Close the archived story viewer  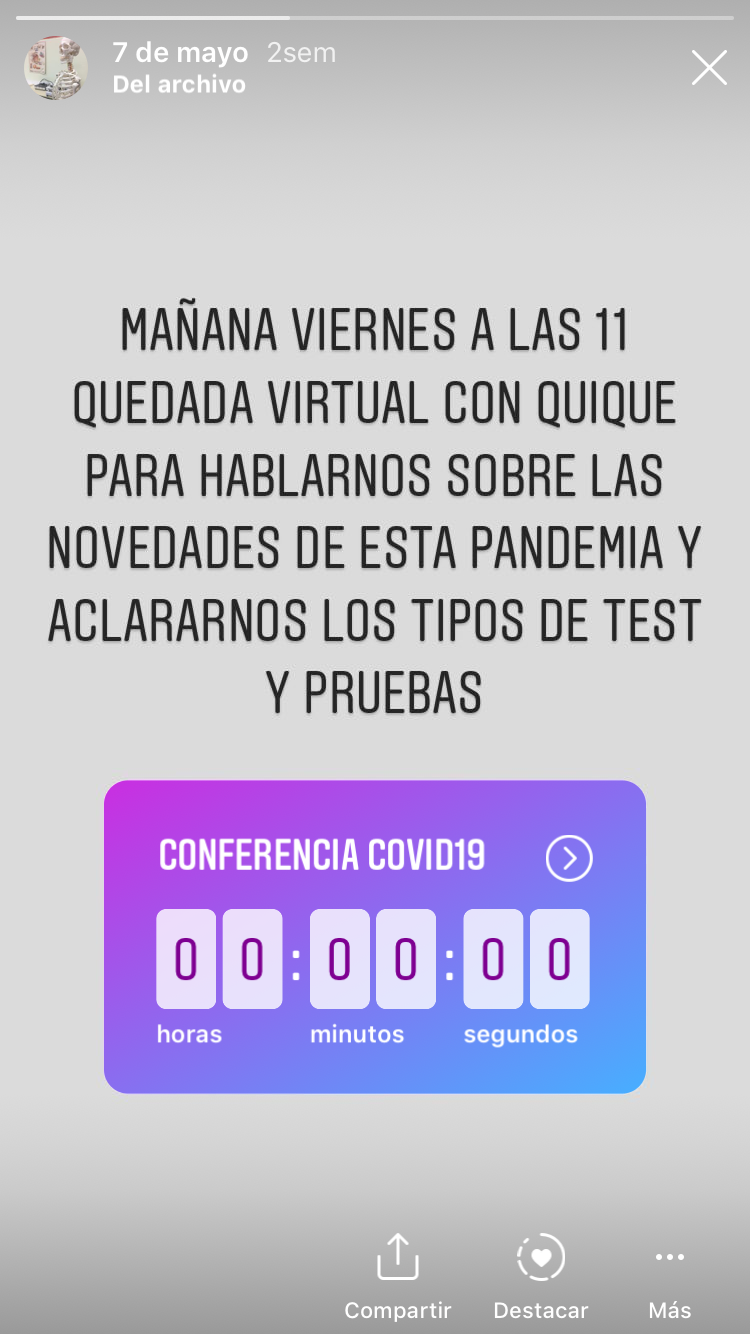pos(709,68)
